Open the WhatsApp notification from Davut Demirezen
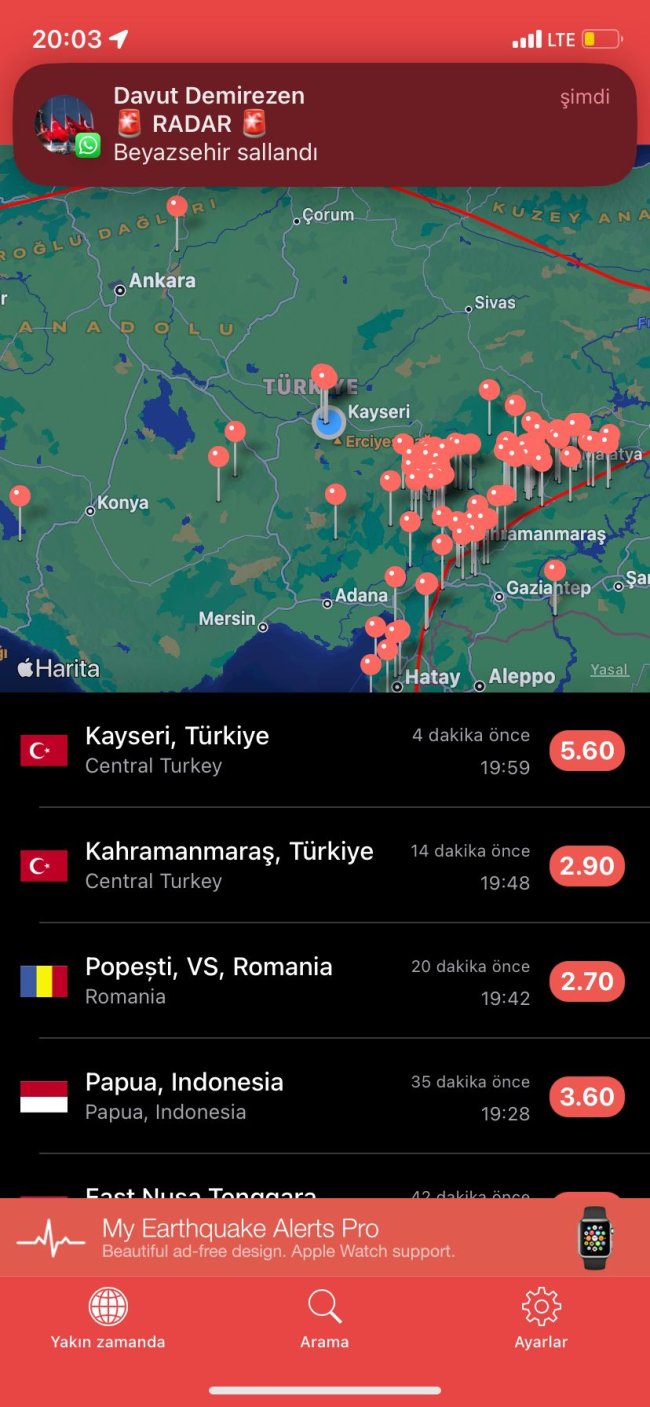This screenshot has width=650, height=1407. [325, 125]
